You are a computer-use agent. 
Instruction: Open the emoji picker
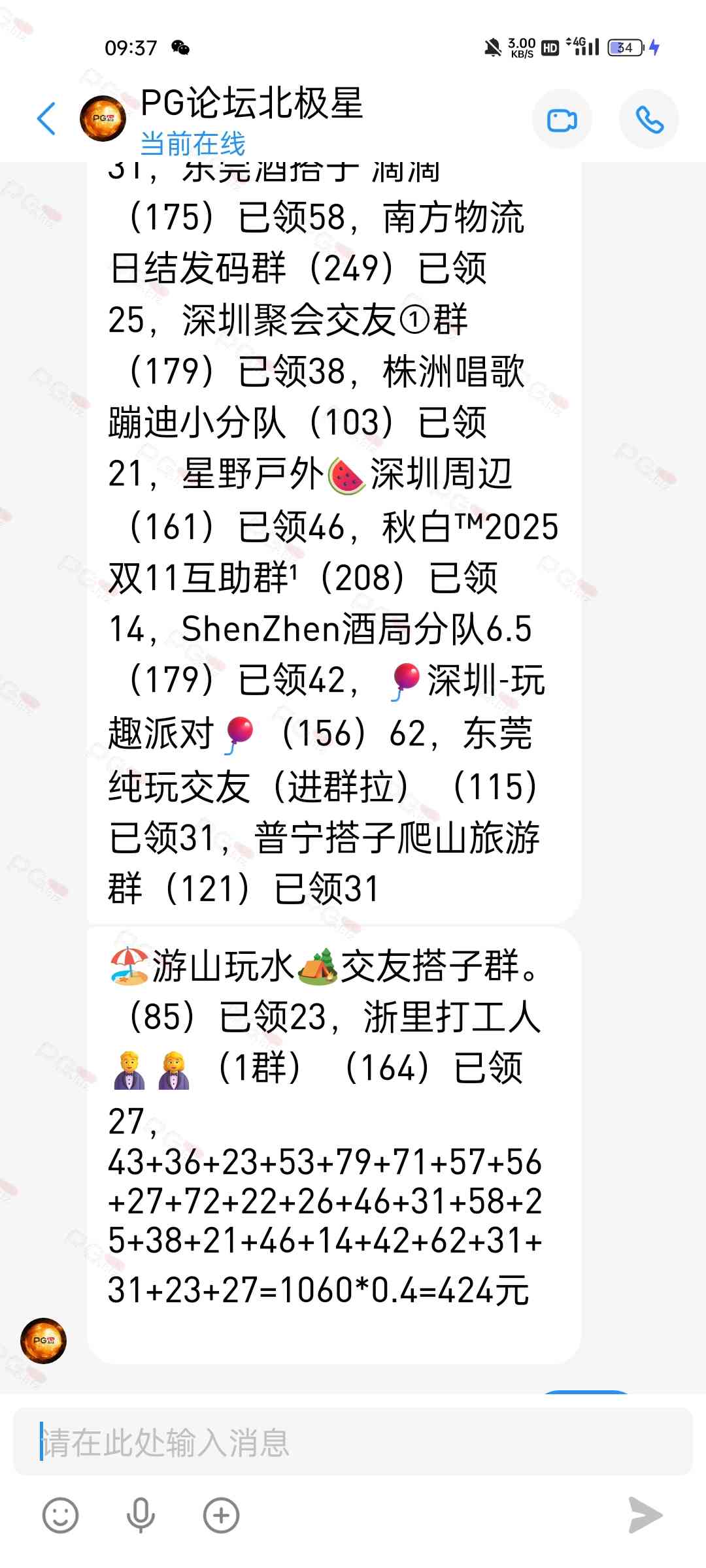click(60, 1515)
